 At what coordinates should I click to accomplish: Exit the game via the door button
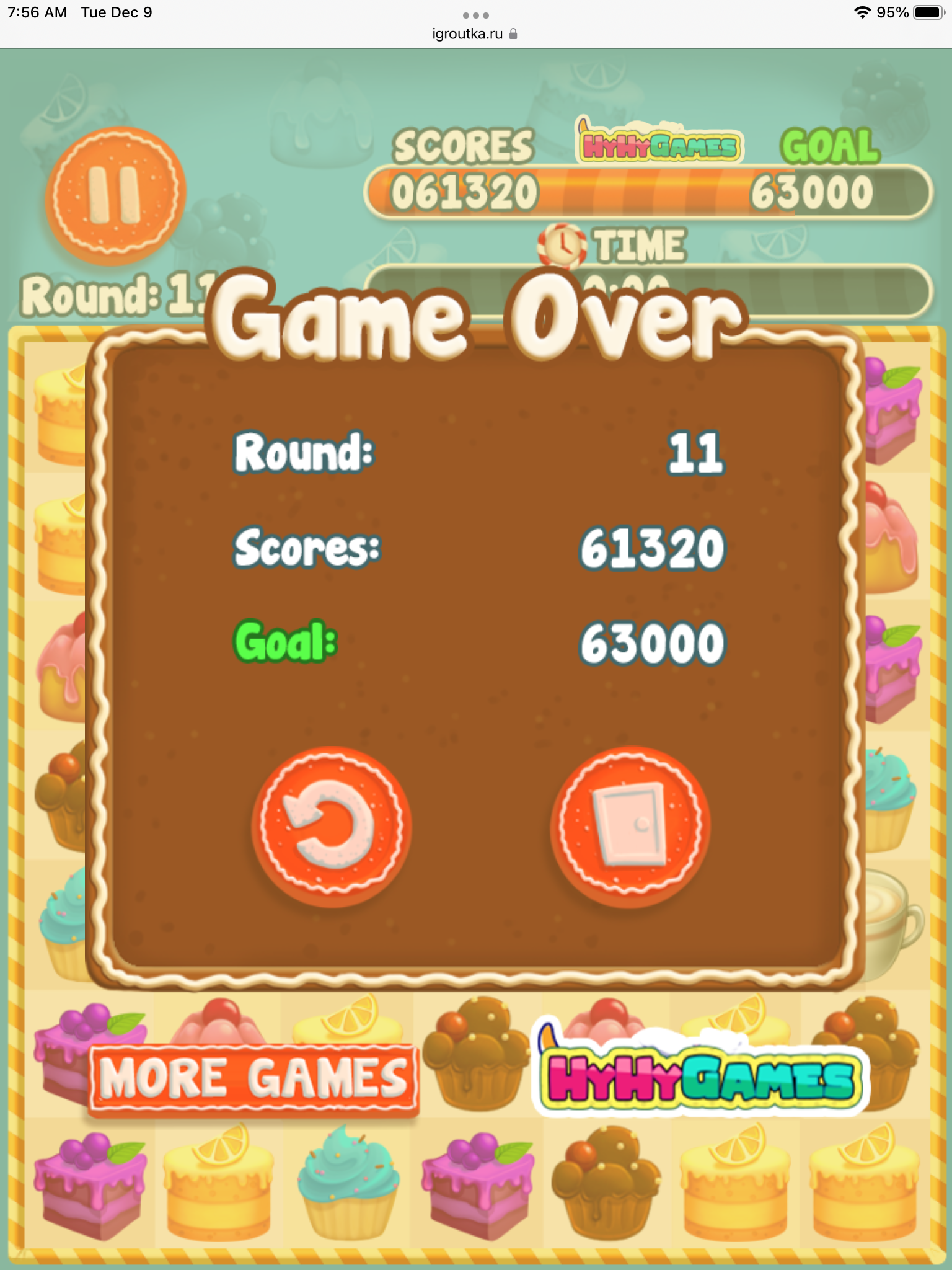(630, 827)
